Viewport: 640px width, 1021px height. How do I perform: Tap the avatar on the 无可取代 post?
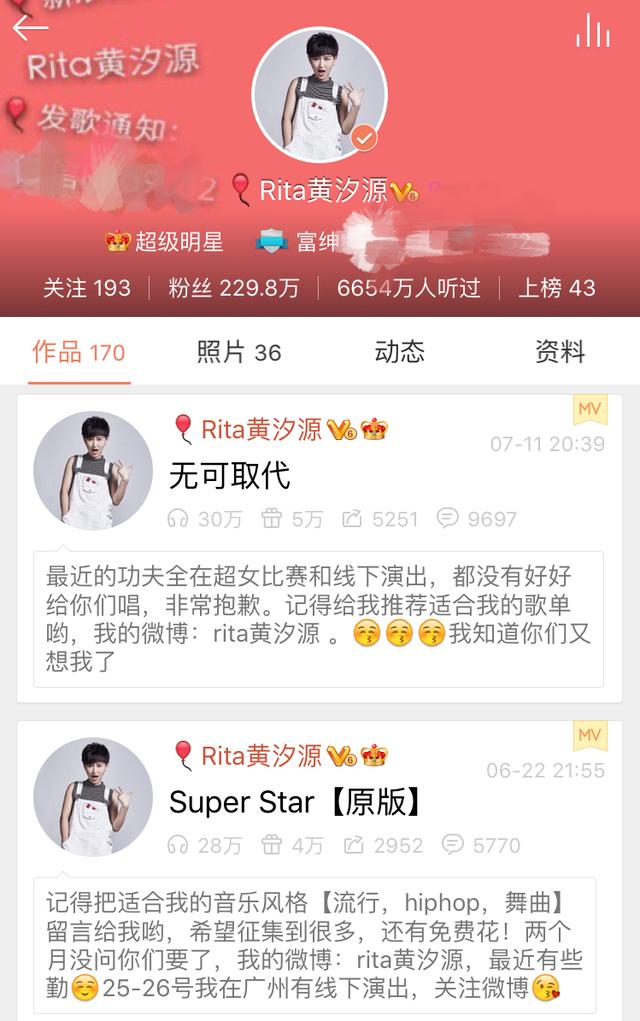[x=93, y=470]
